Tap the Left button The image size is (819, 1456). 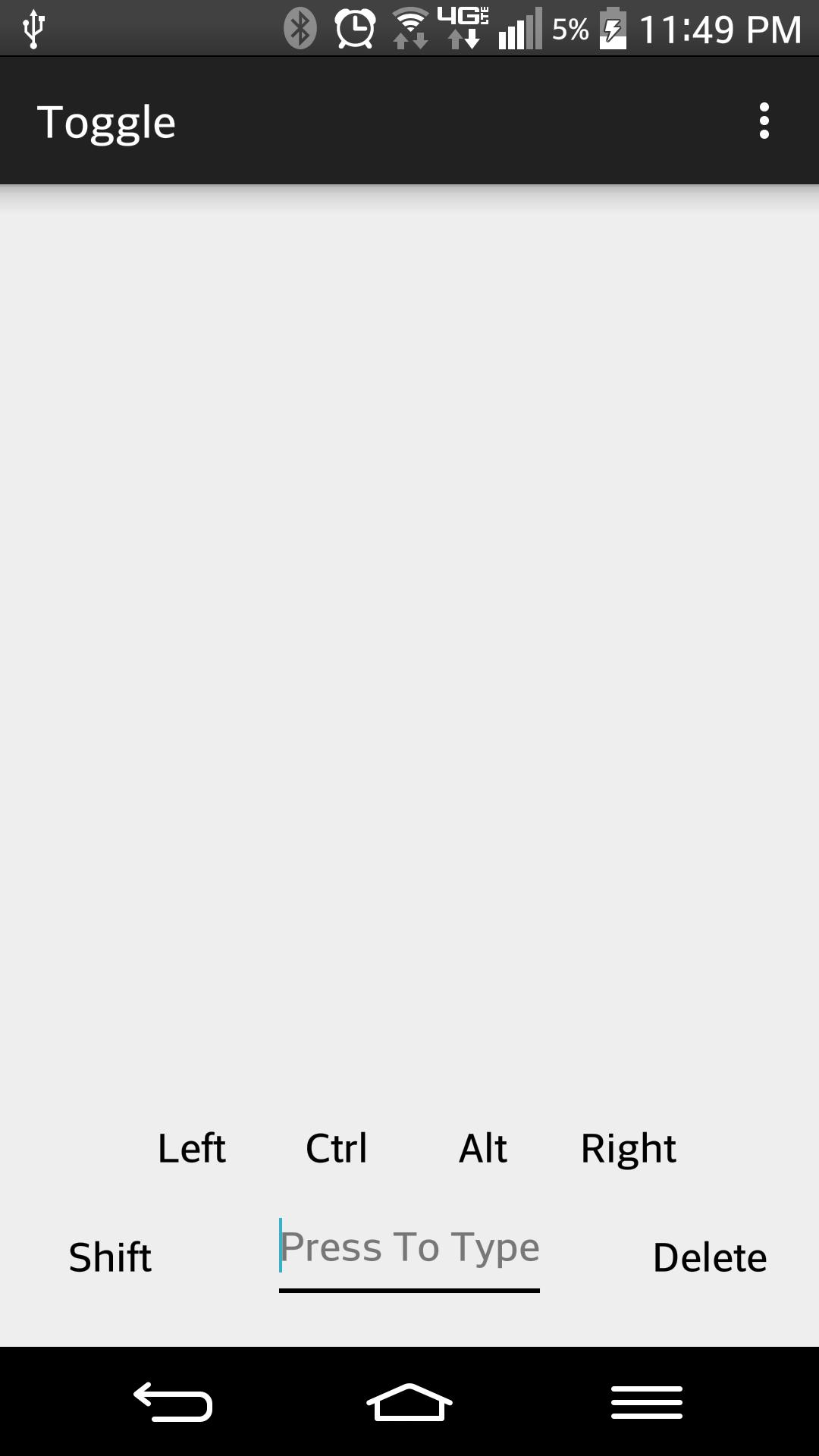pos(191,1148)
